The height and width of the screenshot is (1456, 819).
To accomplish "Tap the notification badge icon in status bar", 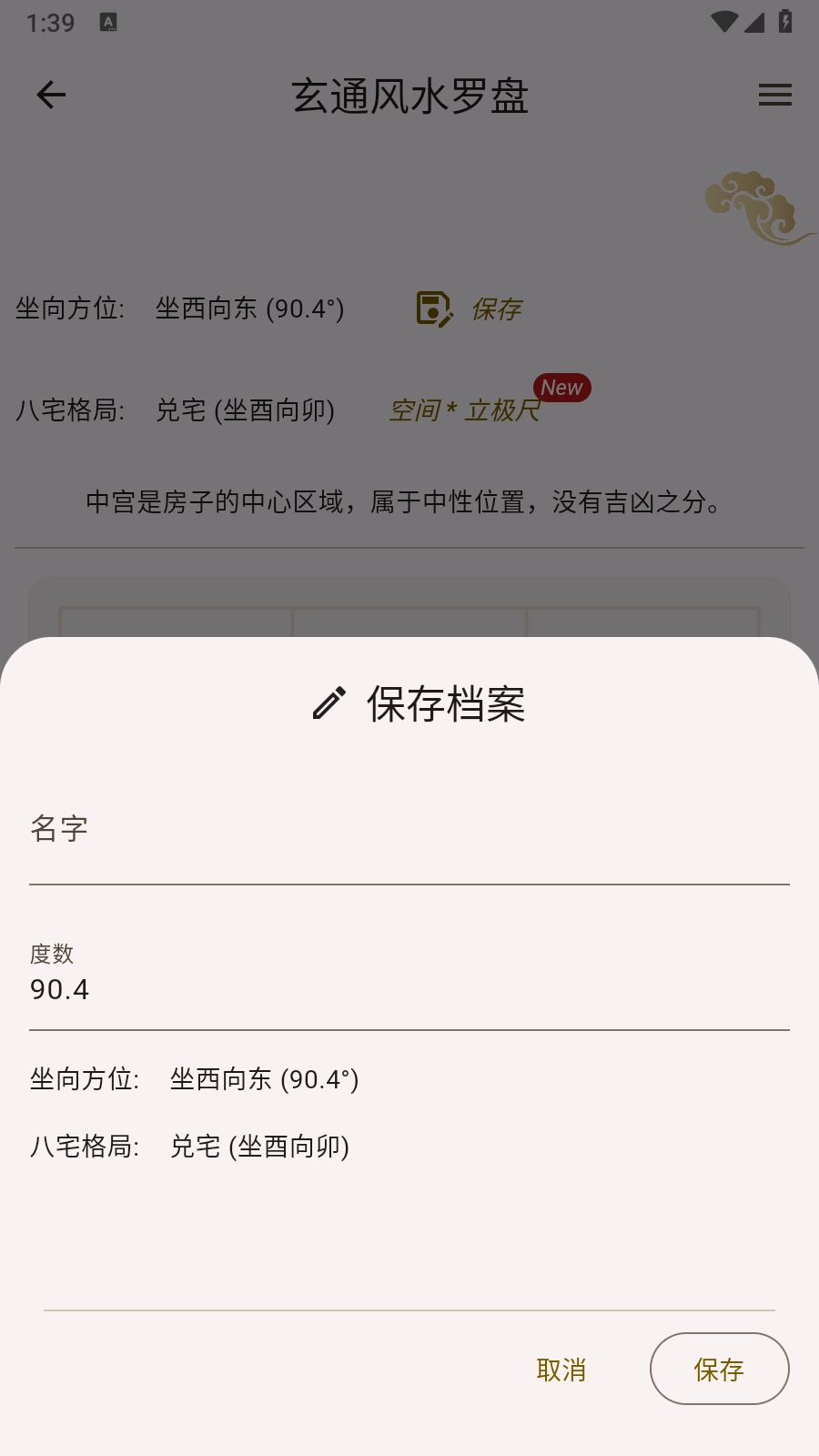I will coord(107,22).
